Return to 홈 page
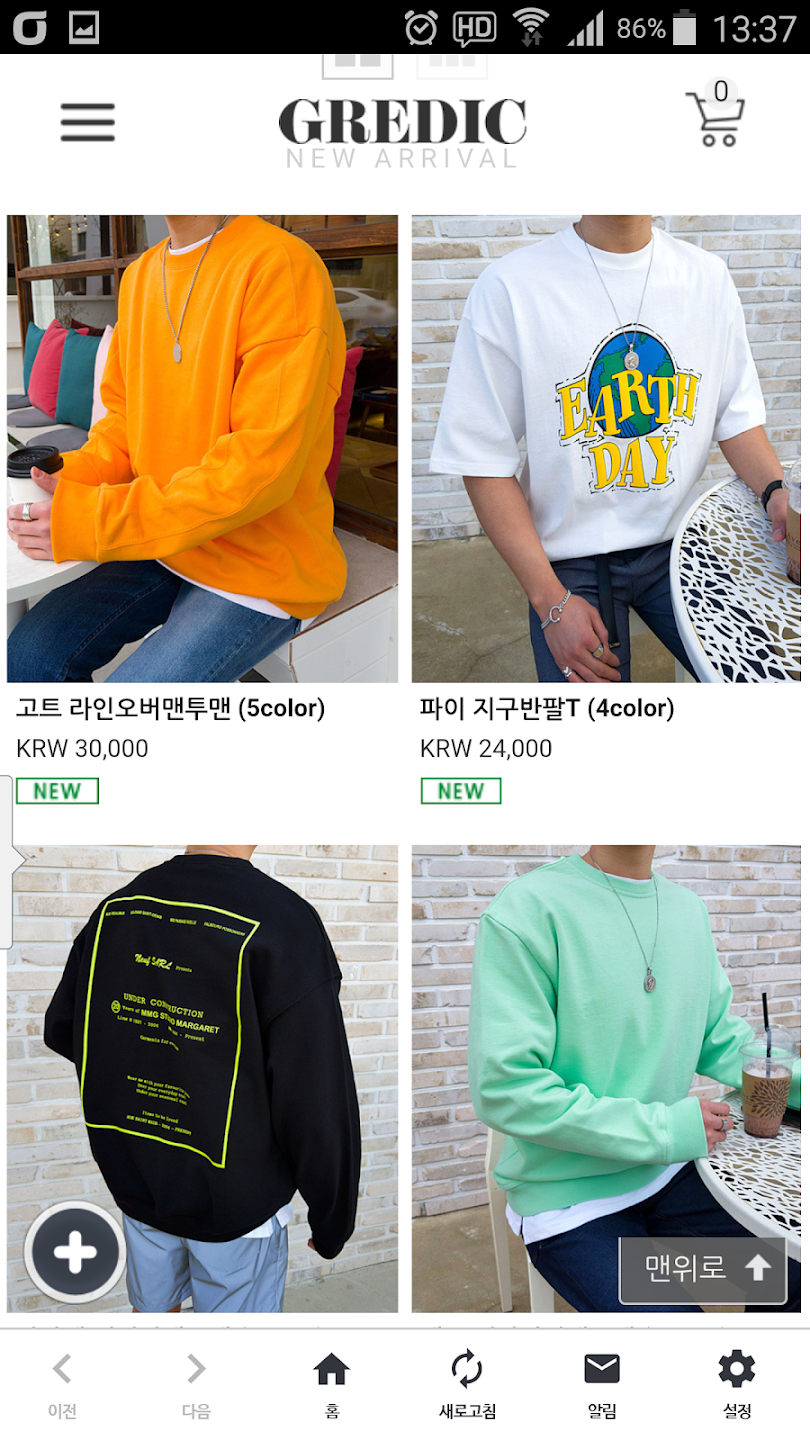 (331, 1384)
